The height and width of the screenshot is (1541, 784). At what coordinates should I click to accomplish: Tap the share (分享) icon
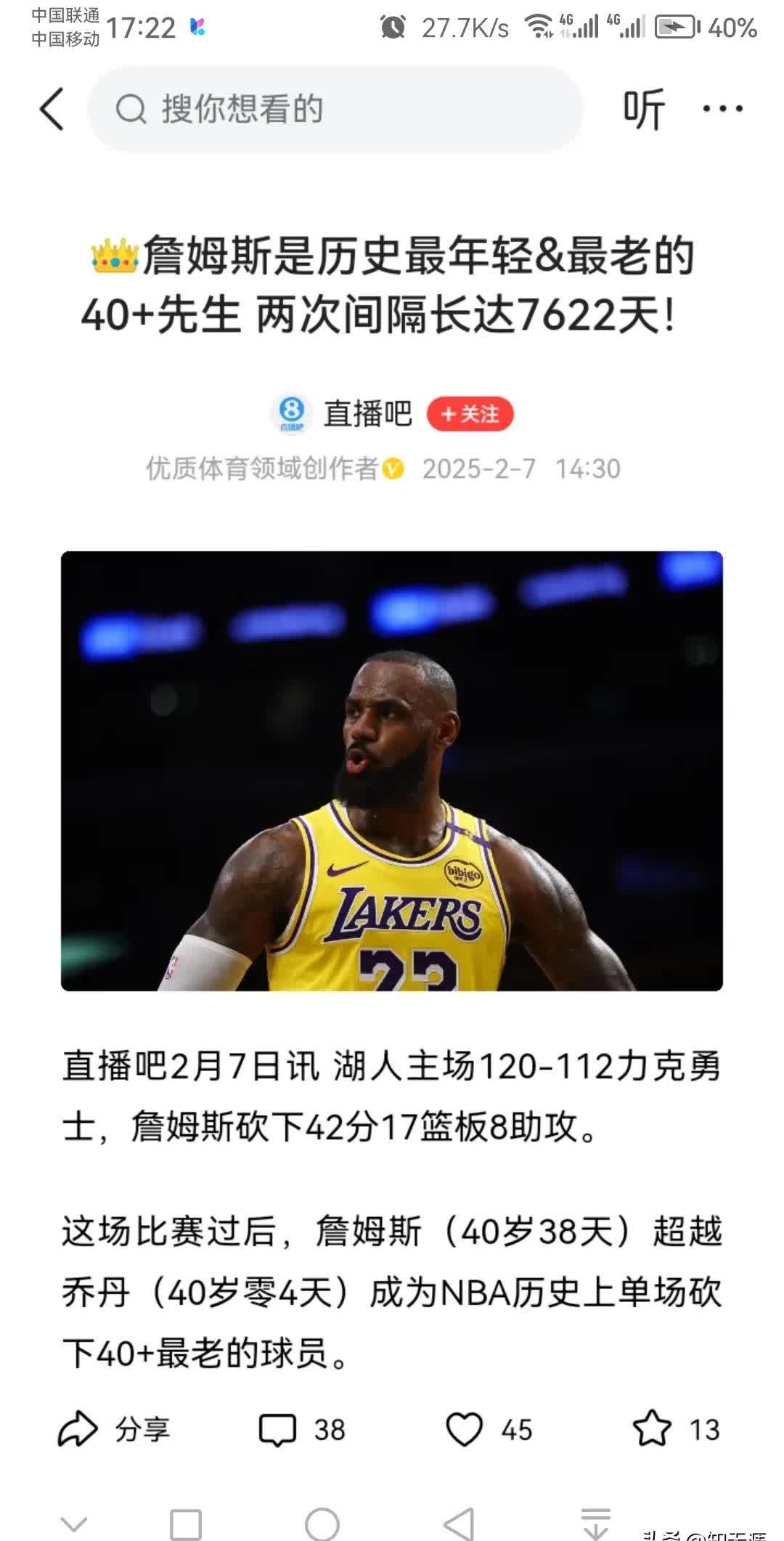78,1428
